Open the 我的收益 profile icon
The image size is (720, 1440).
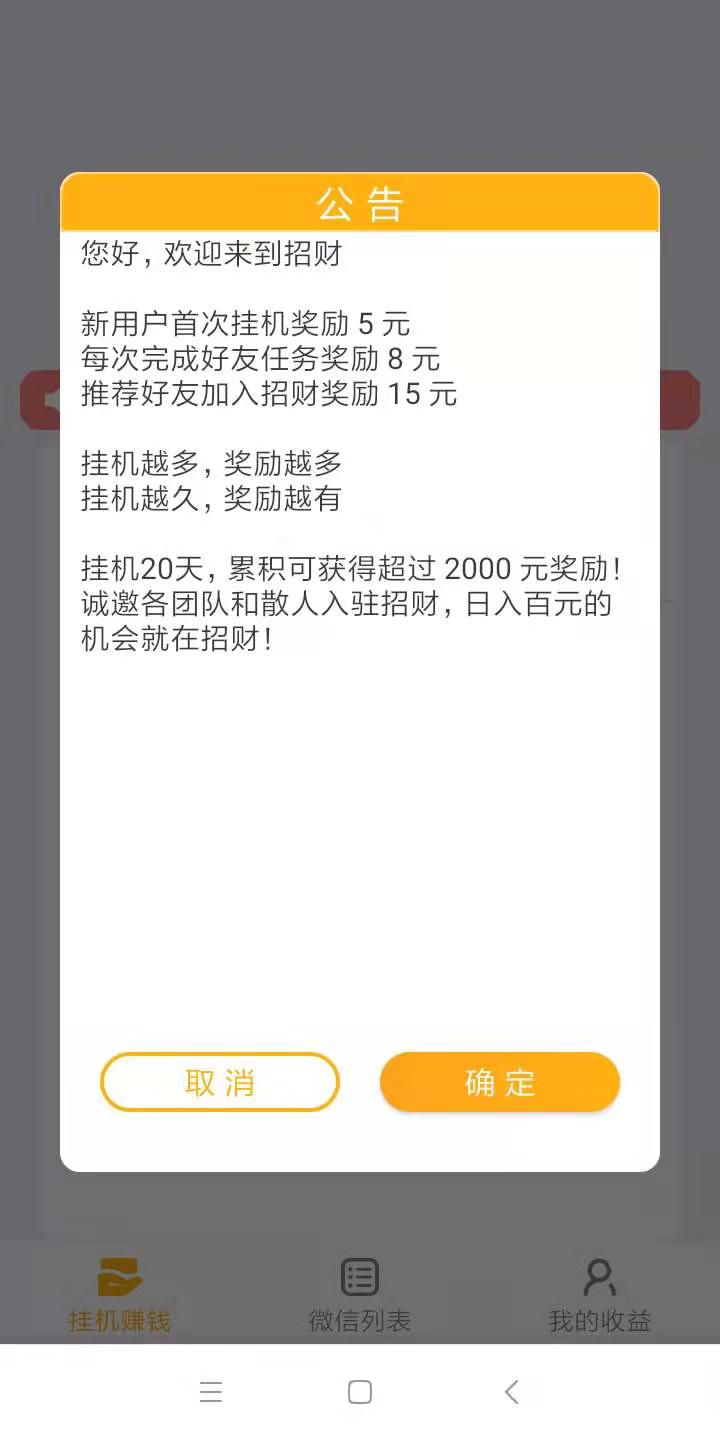pyautogui.click(x=598, y=1277)
